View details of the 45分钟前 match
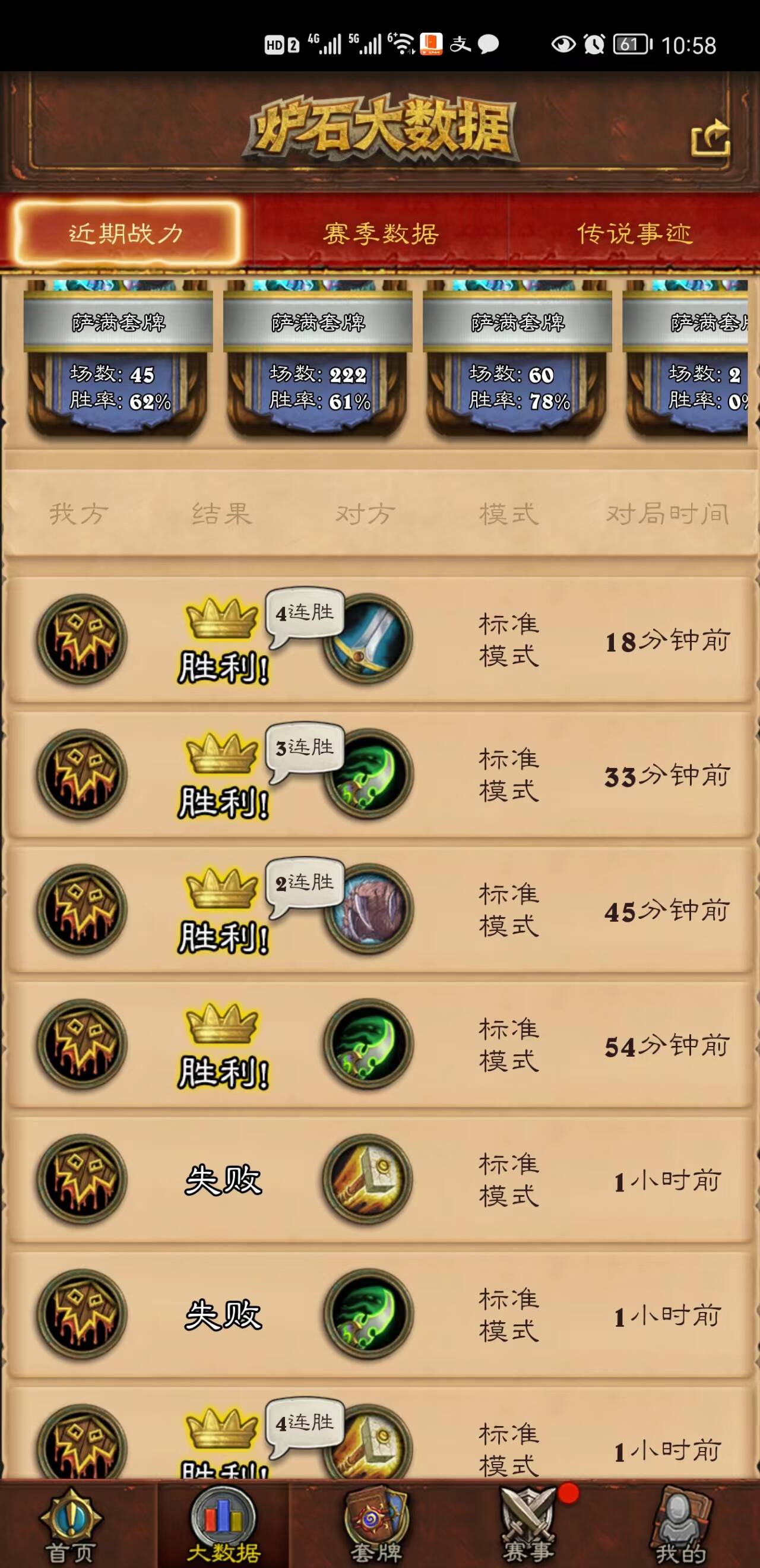This screenshot has width=760, height=1568. pyautogui.click(x=379, y=910)
